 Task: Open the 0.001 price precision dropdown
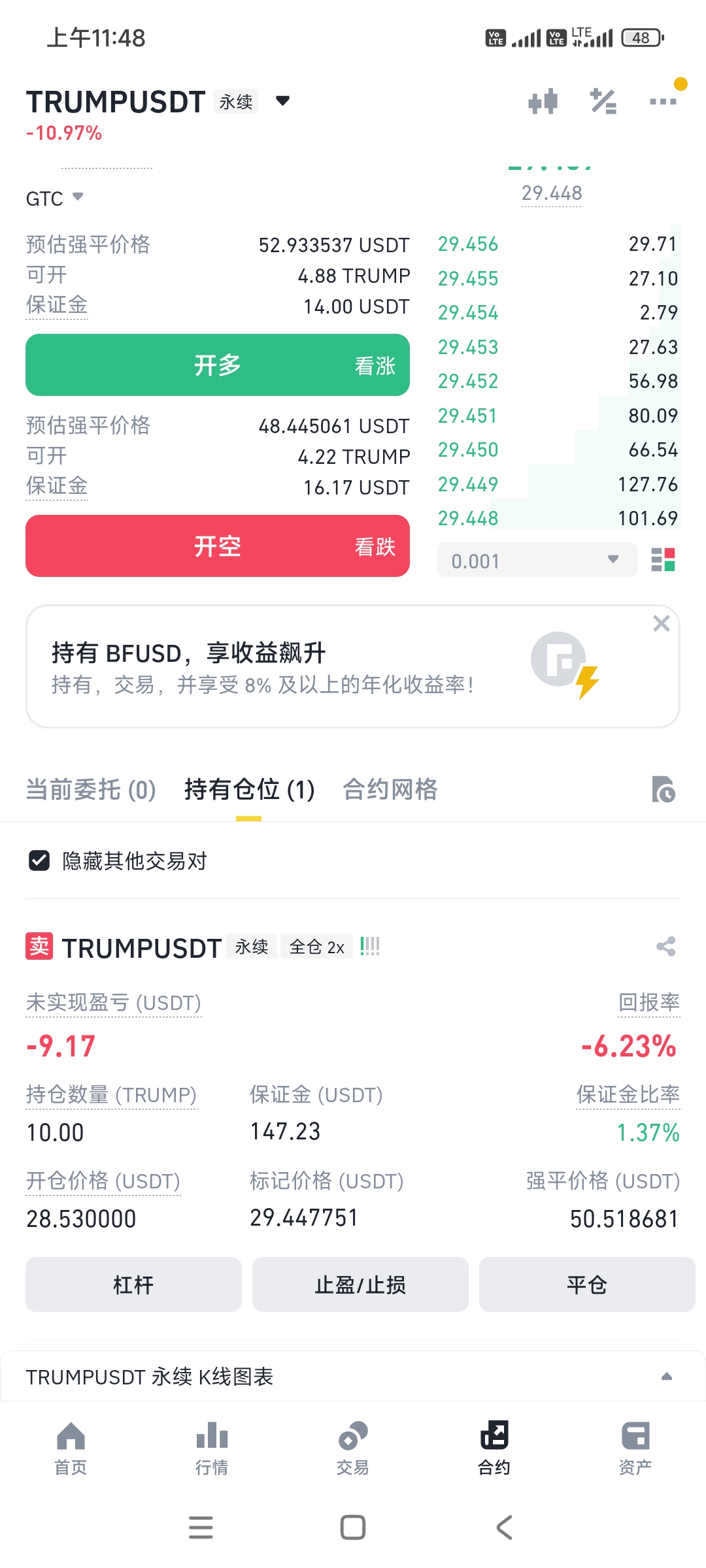537,560
